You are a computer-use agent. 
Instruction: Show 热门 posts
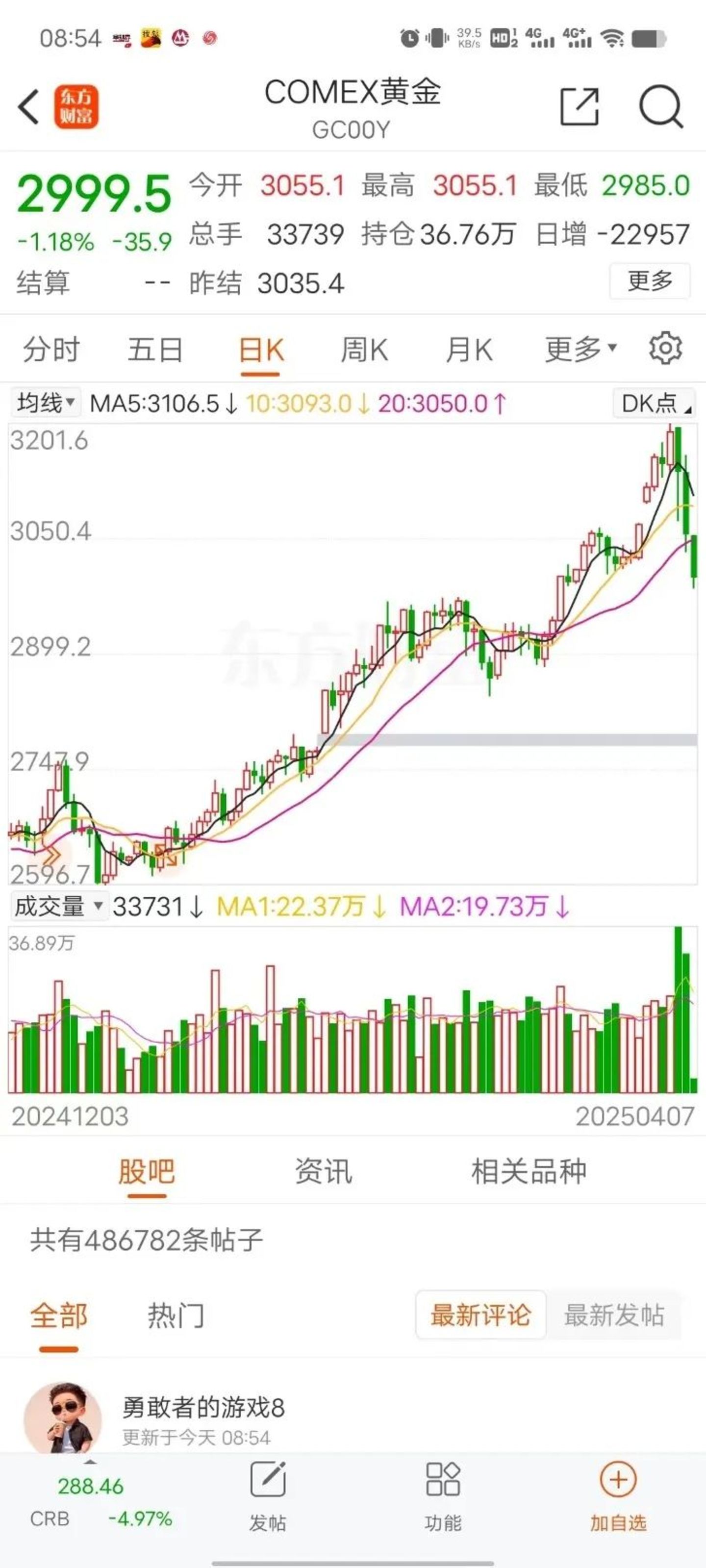[x=176, y=1316]
